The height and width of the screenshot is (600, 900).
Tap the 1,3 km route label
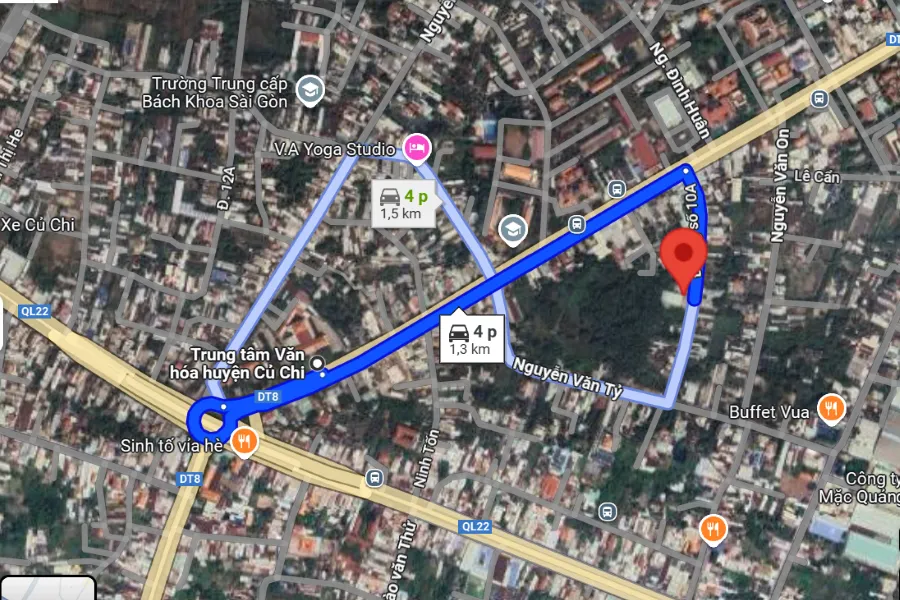[471, 338]
